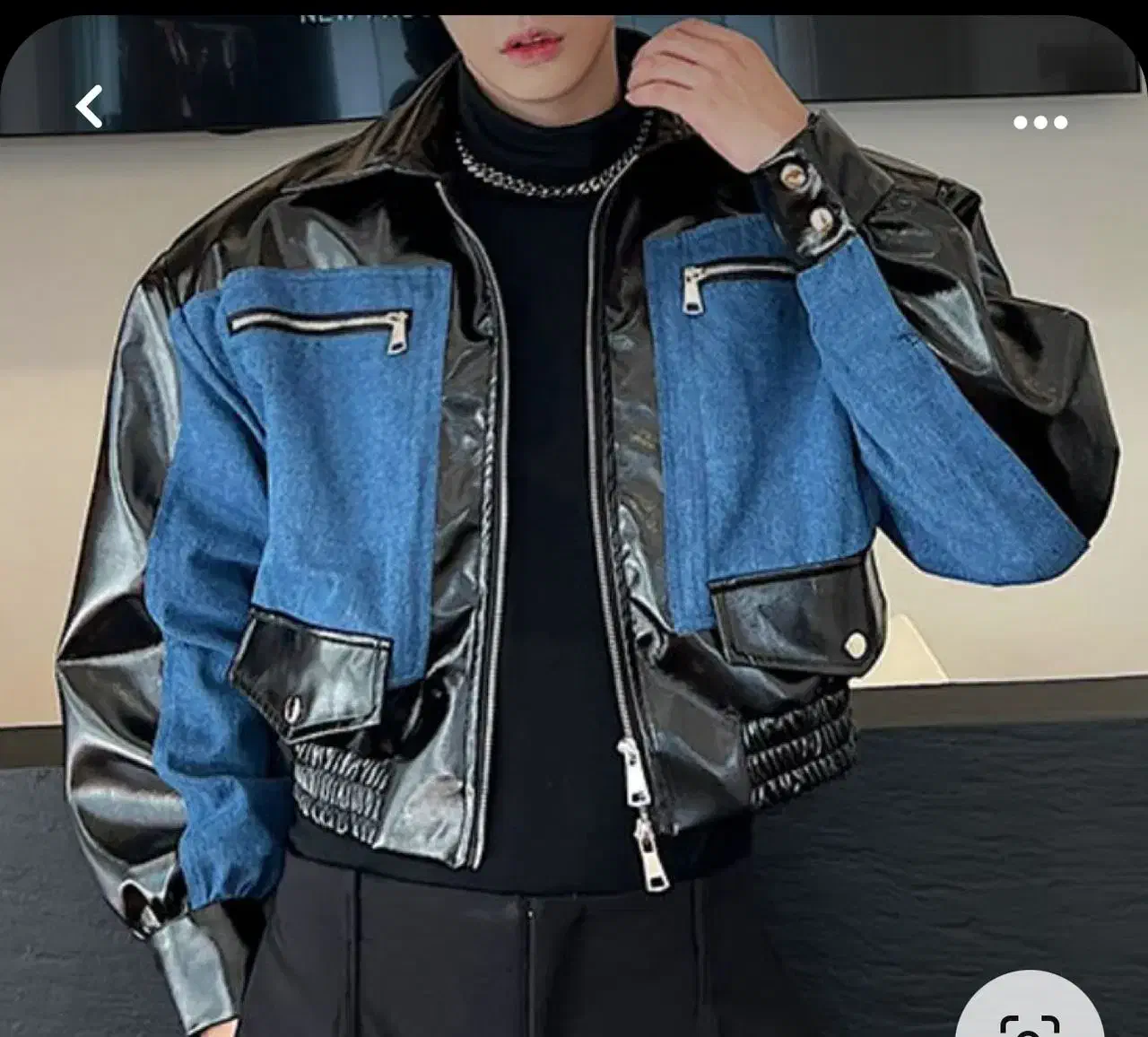
Task: Open the three-dot overflow menu
Action: click(x=1040, y=123)
